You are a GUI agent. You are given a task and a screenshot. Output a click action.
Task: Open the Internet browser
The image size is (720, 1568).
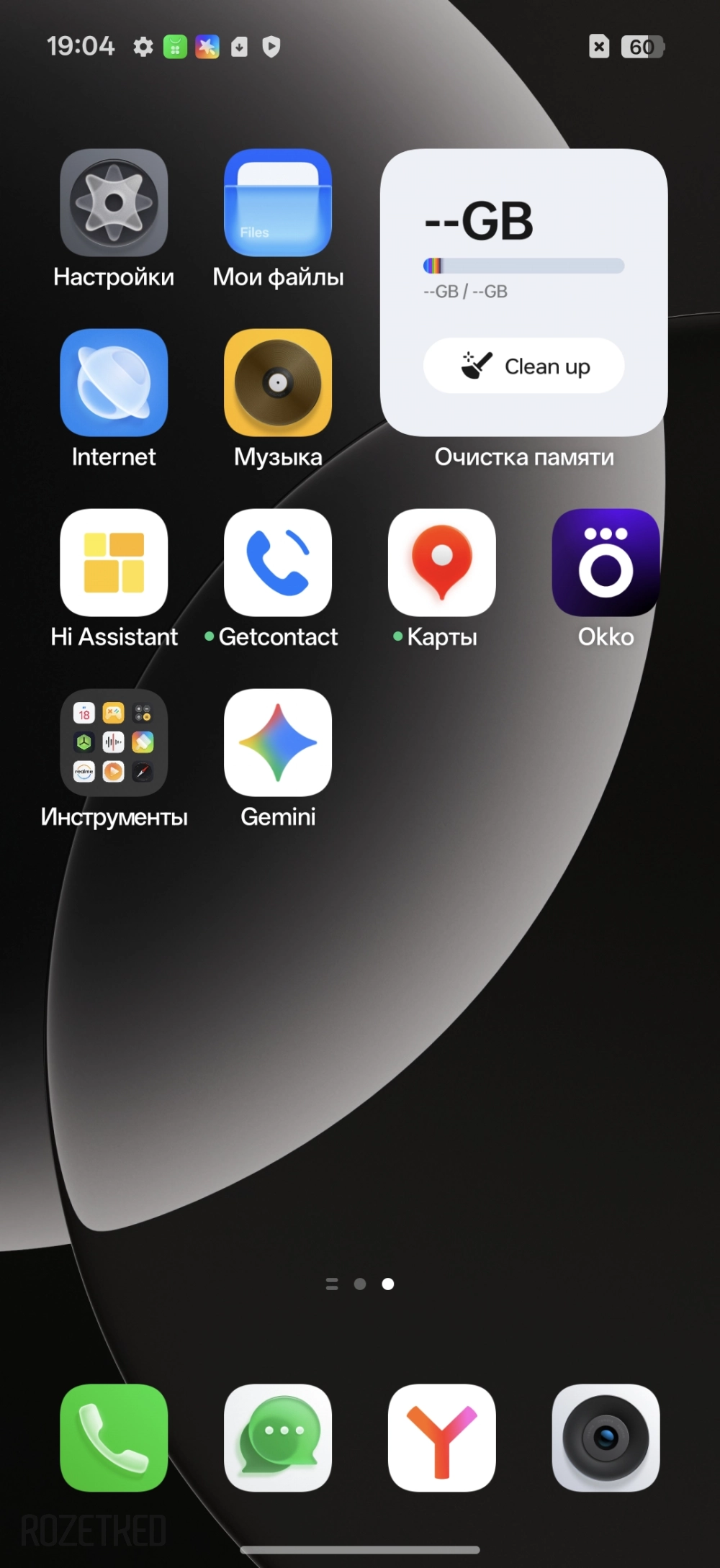(x=114, y=383)
